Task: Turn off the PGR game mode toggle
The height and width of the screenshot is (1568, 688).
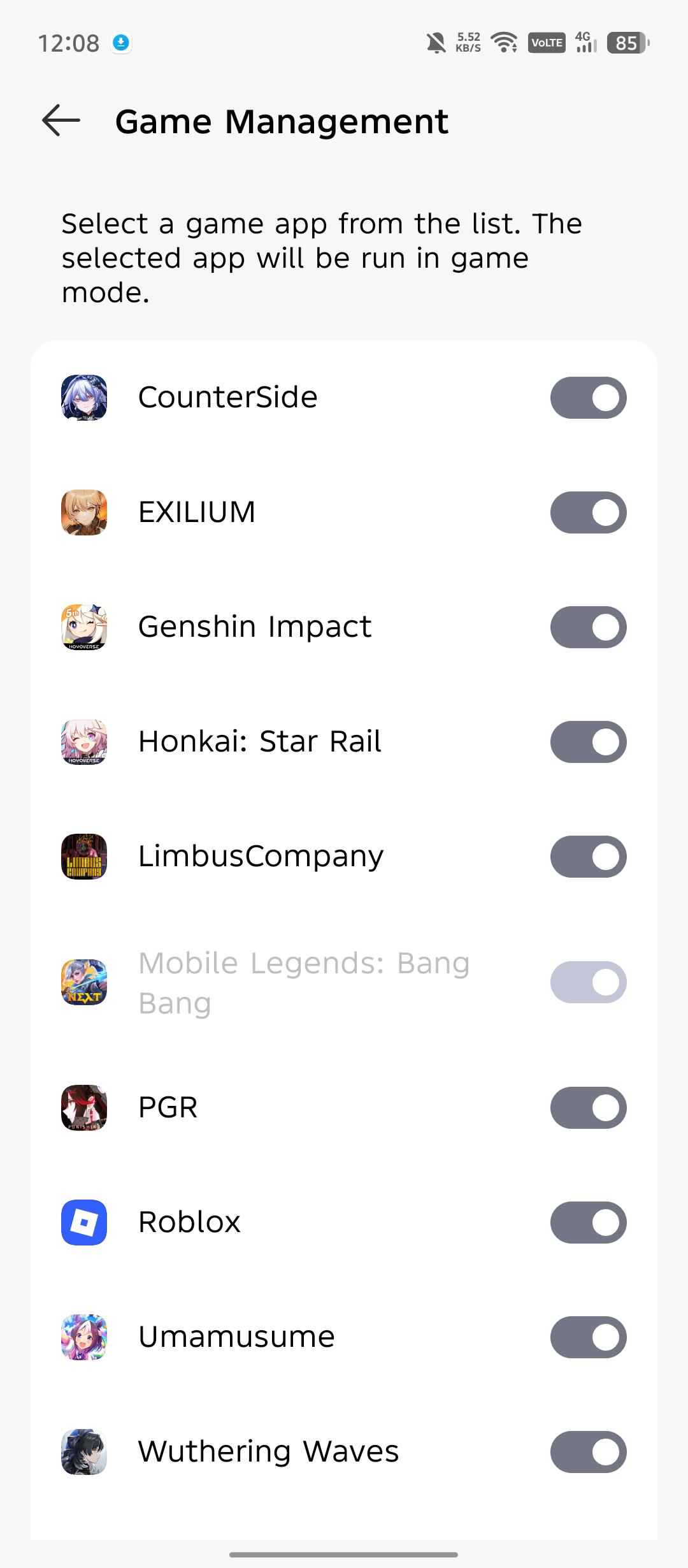Action: click(588, 1108)
